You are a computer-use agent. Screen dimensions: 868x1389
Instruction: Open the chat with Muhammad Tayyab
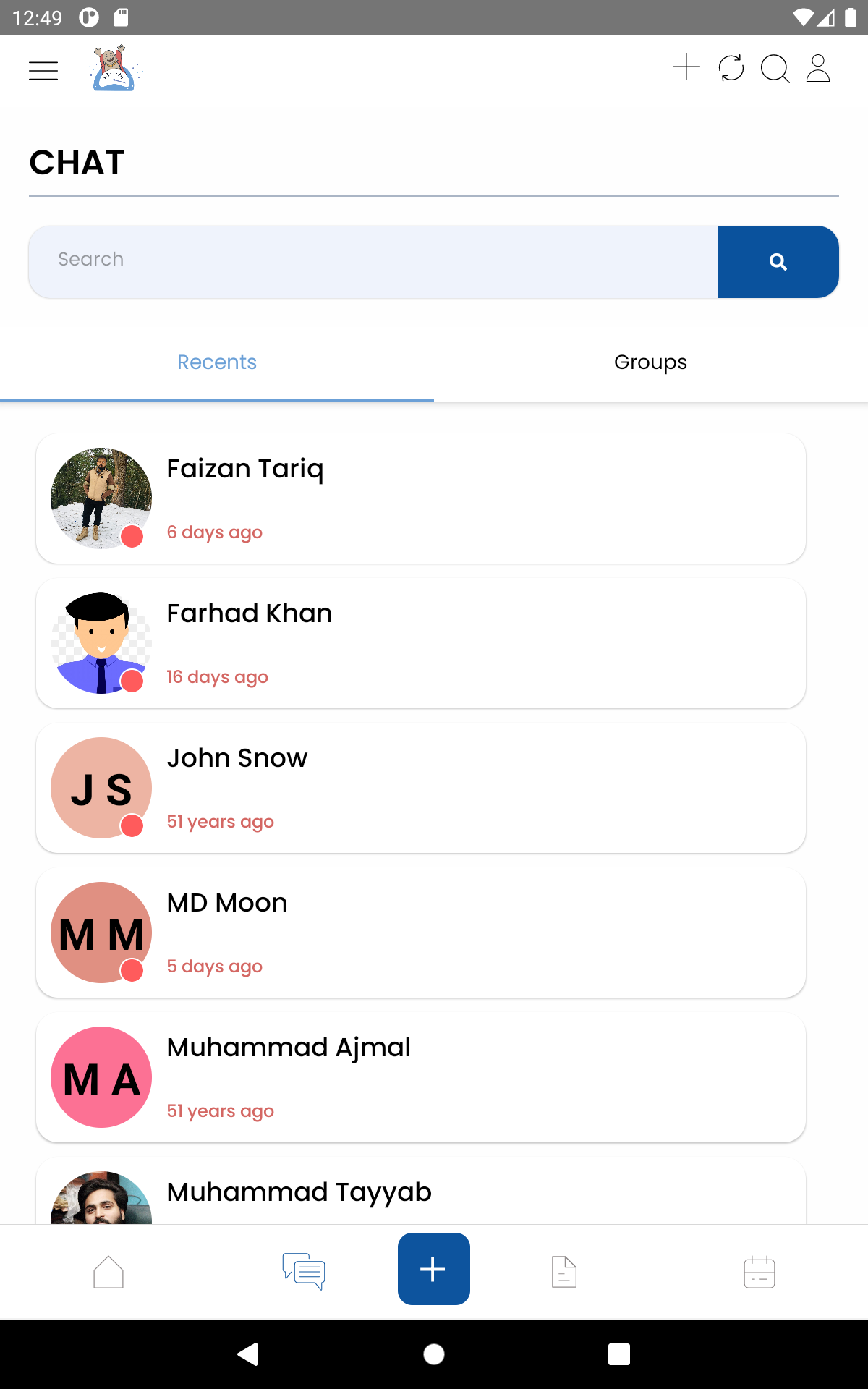point(421,1191)
